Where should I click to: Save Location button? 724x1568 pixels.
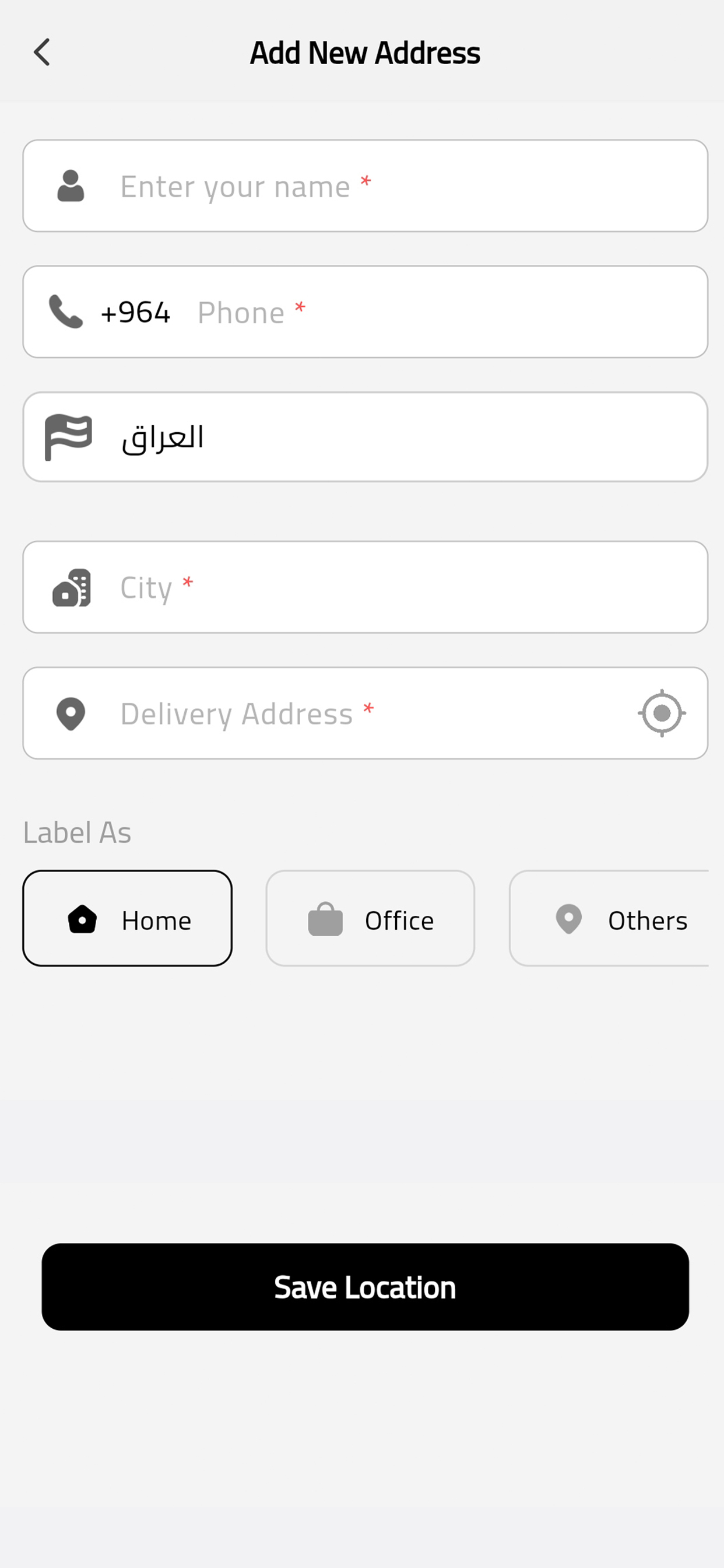point(365,1287)
